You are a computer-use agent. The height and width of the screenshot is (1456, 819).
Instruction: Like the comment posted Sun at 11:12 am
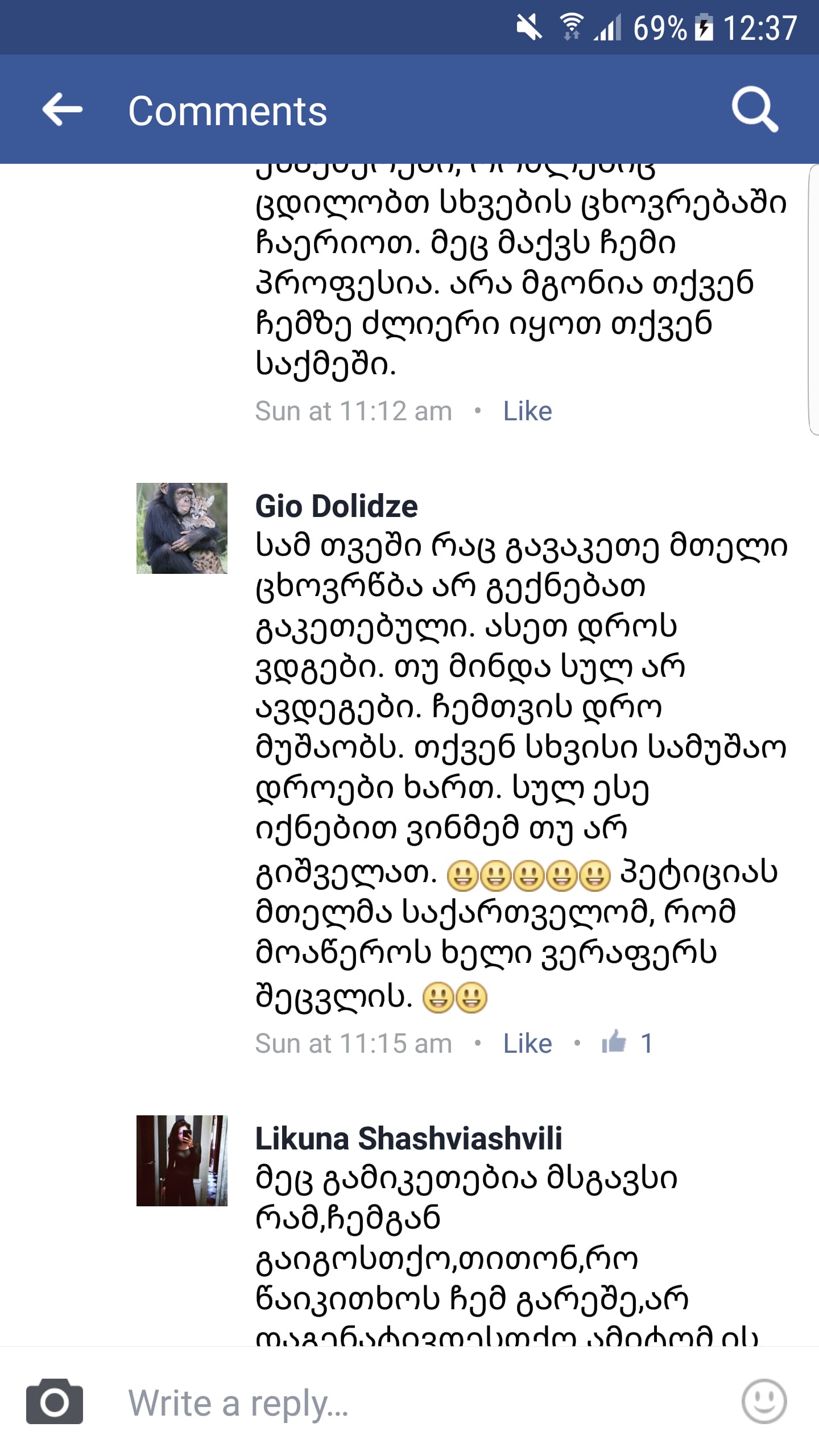[527, 411]
